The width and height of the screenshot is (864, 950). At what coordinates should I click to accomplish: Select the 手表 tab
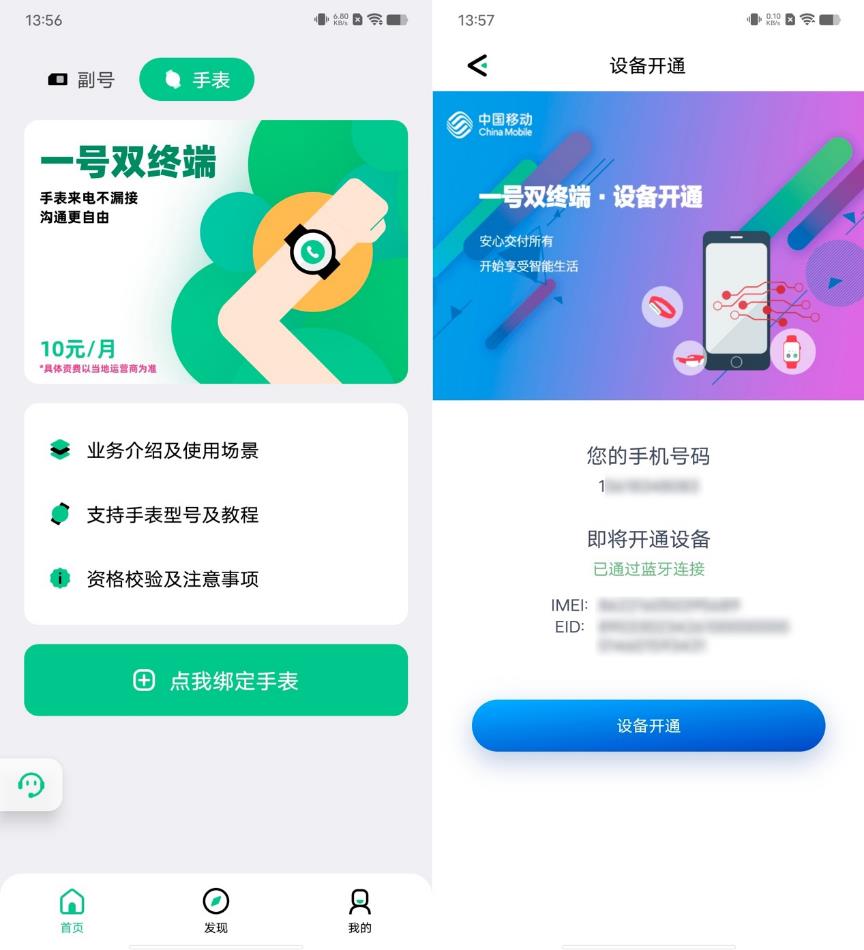coord(197,80)
